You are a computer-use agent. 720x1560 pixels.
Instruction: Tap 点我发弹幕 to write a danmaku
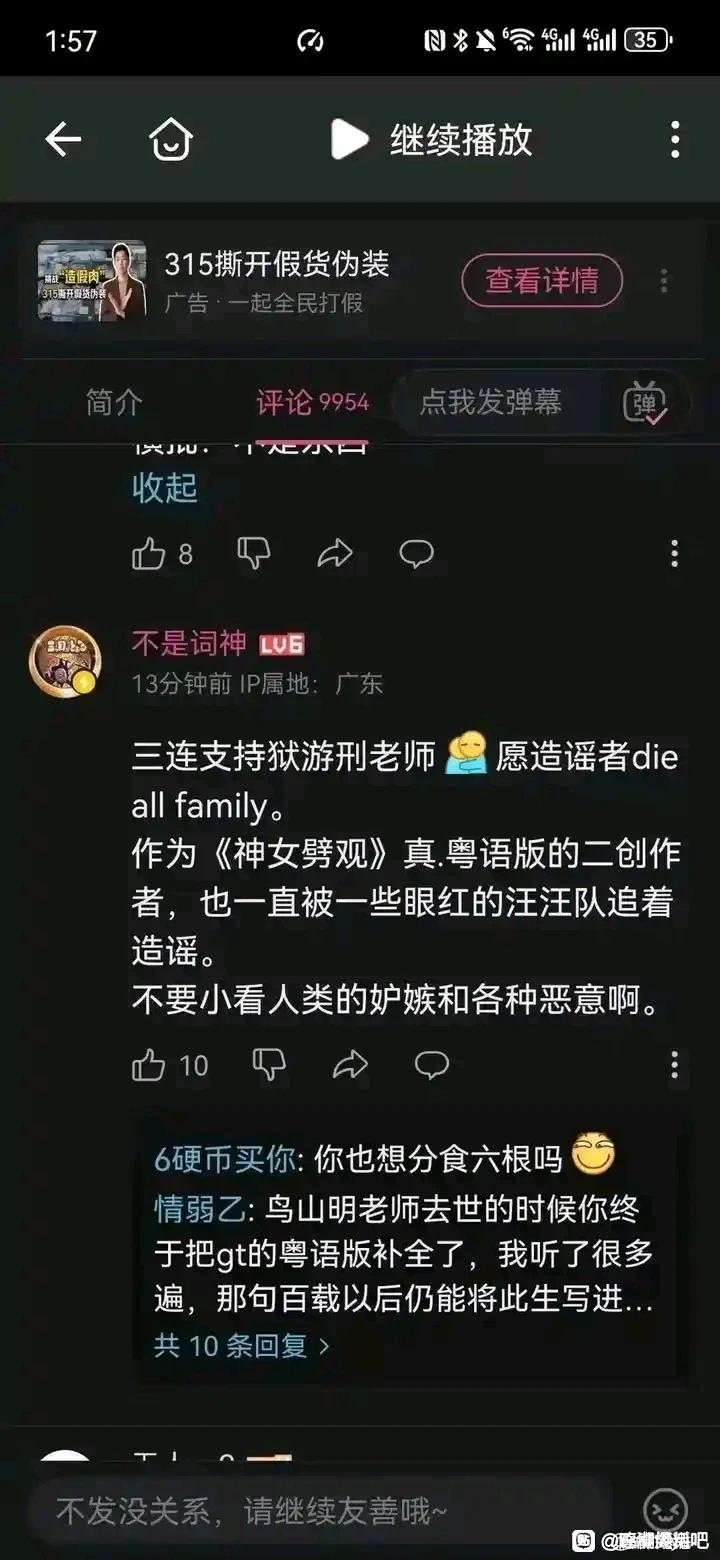[x=490, y=402]
